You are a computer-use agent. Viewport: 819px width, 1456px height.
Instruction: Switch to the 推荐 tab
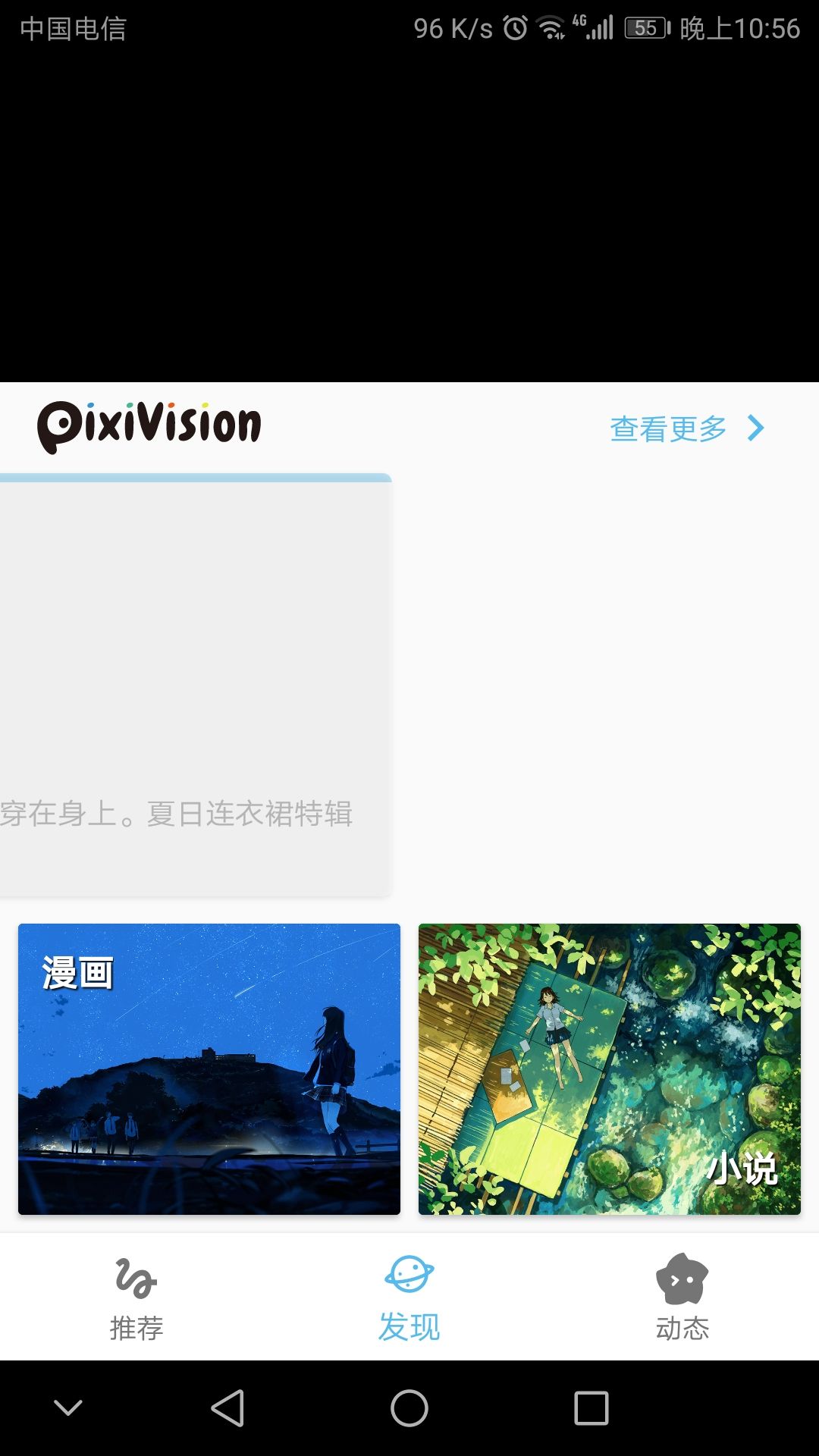136,1298
